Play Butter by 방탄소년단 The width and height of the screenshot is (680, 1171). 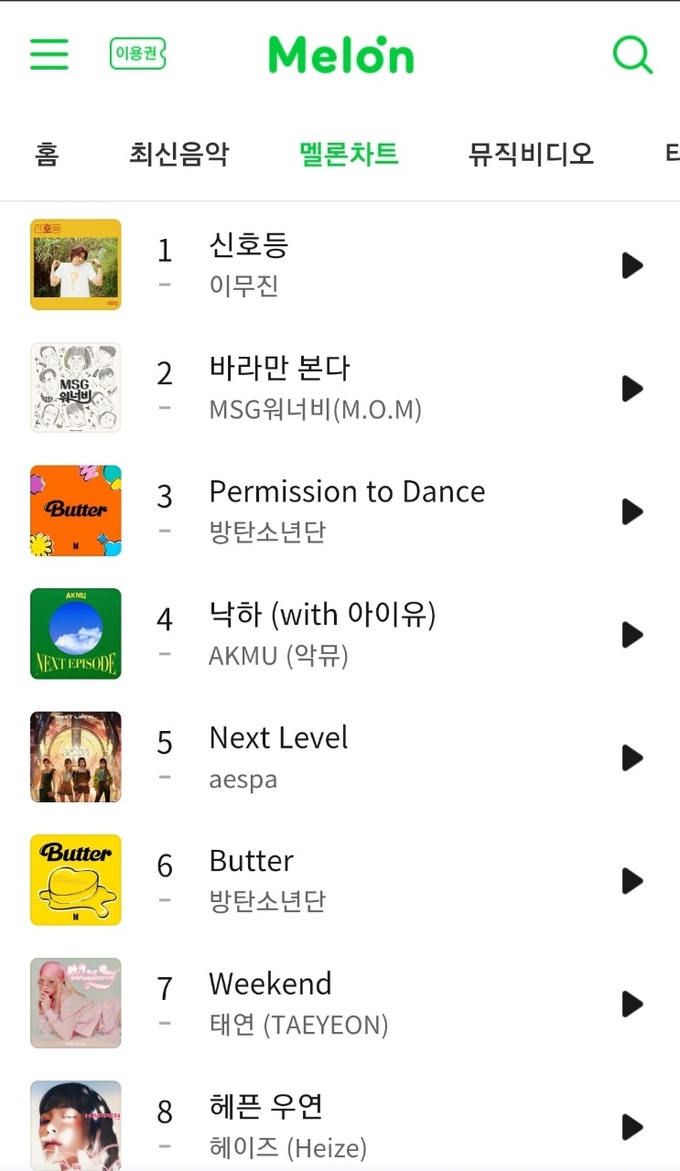tap(632, 880)
